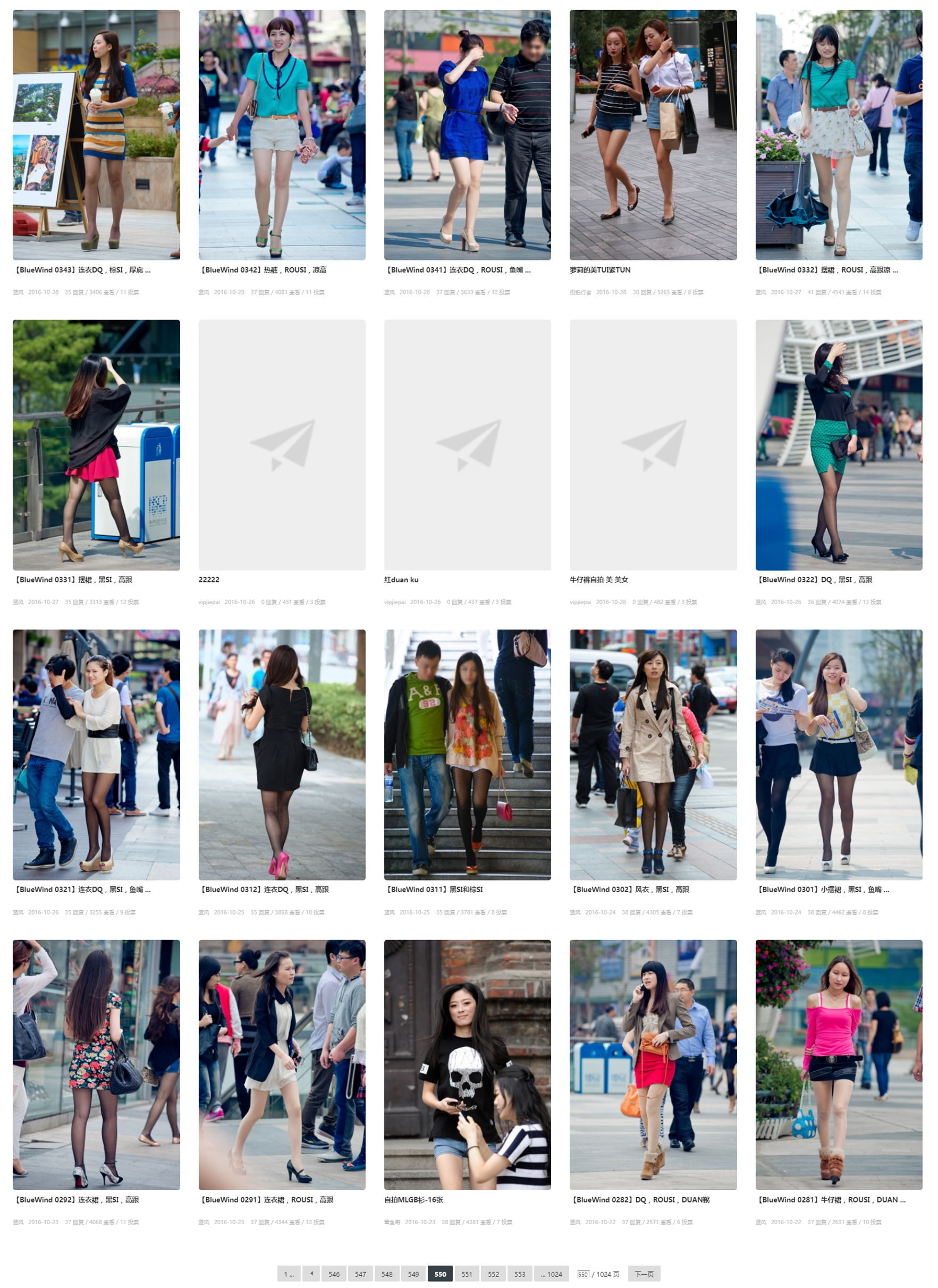This screenshot has width=938, height=1288.
Task: Jump to the last page 1024
Action: [551, 1274]
